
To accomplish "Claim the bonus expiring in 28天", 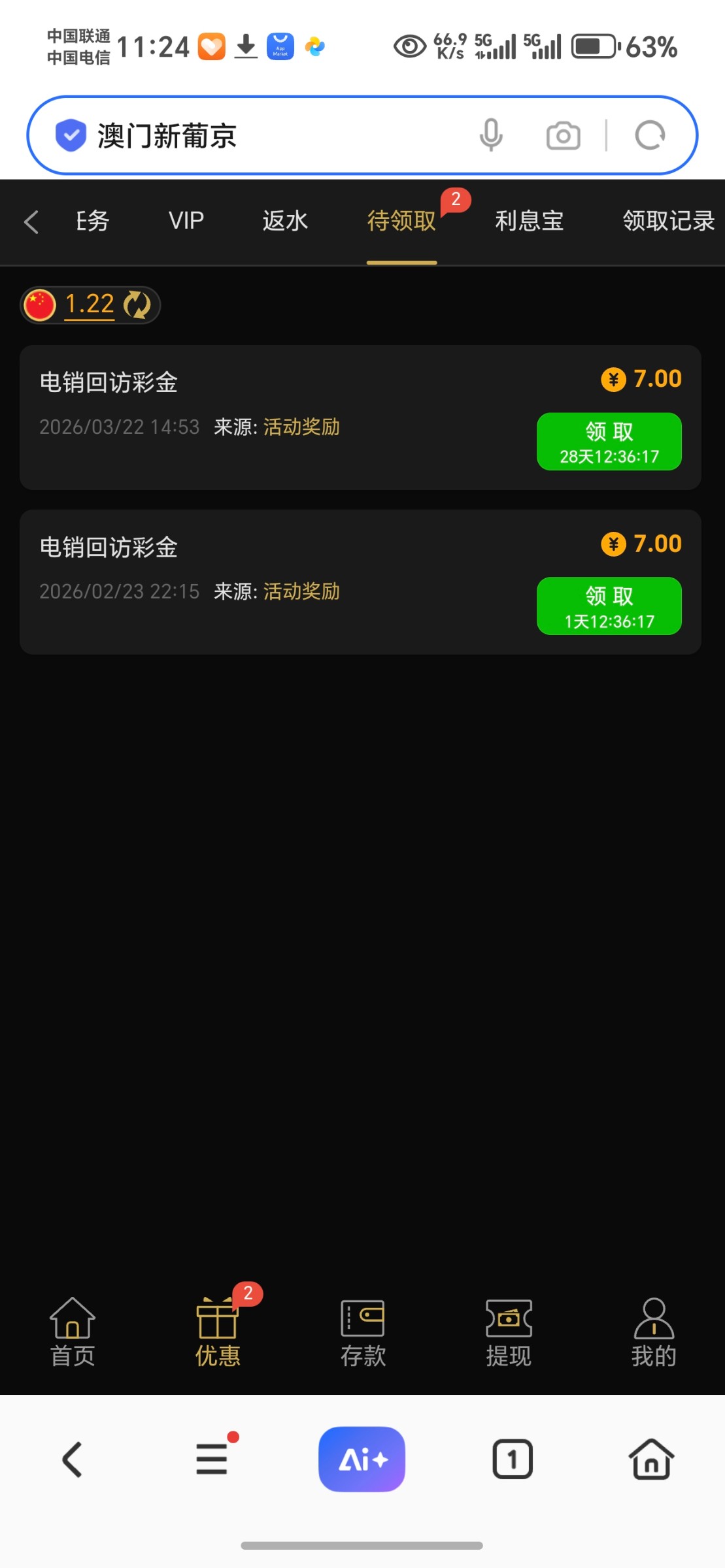I will (x=609, y=442).
